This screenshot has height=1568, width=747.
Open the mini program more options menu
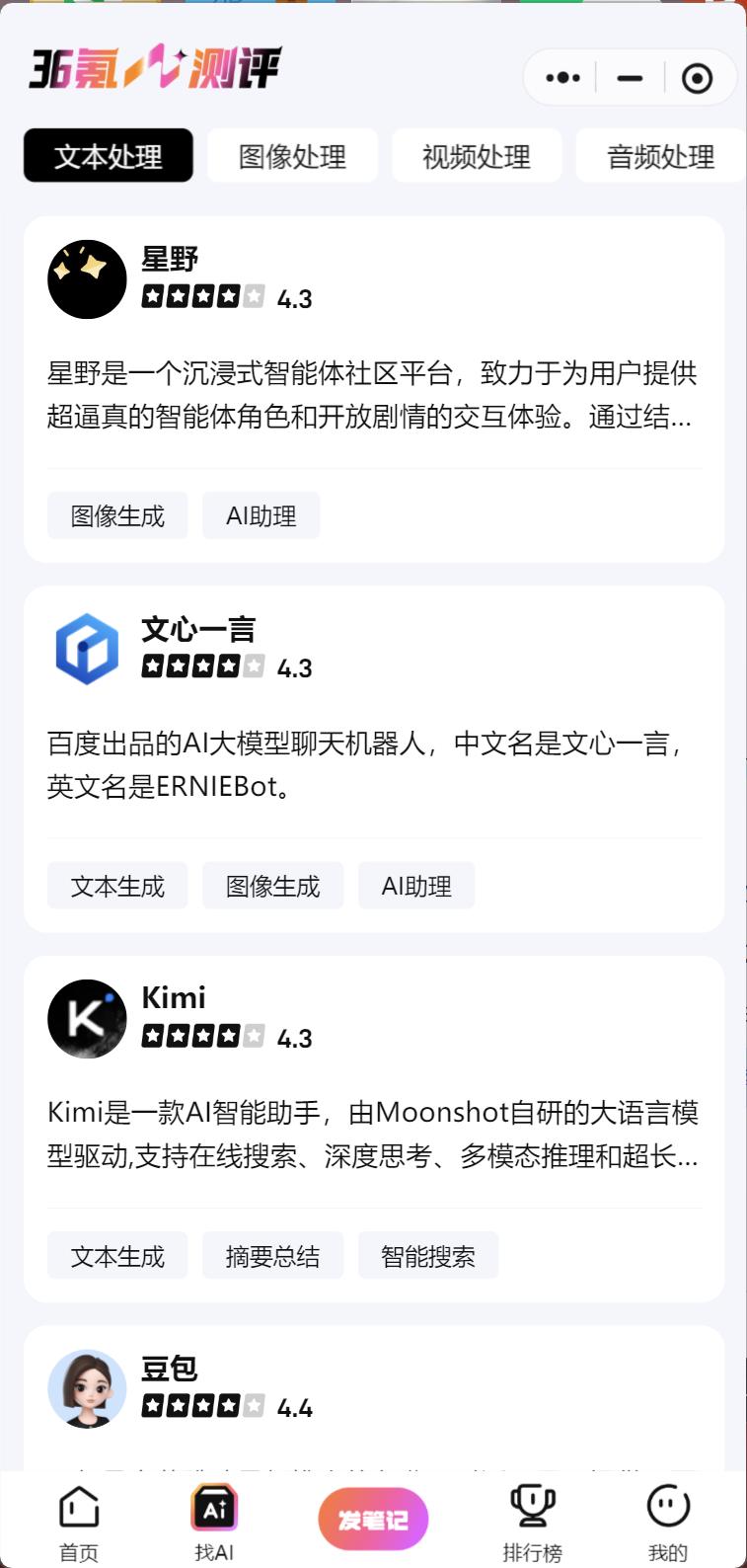point(562,78)
